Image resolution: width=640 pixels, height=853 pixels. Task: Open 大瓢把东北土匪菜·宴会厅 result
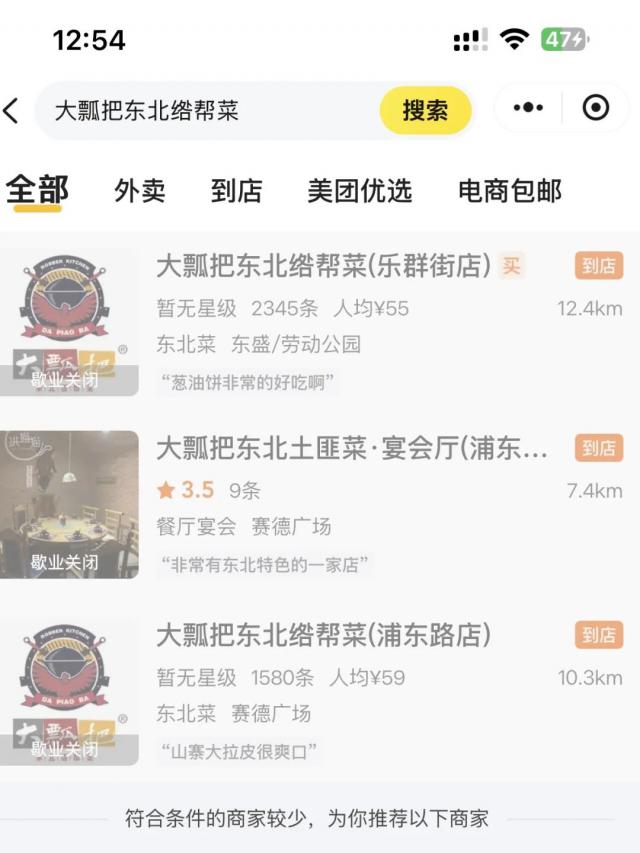[x=352, y=449]
